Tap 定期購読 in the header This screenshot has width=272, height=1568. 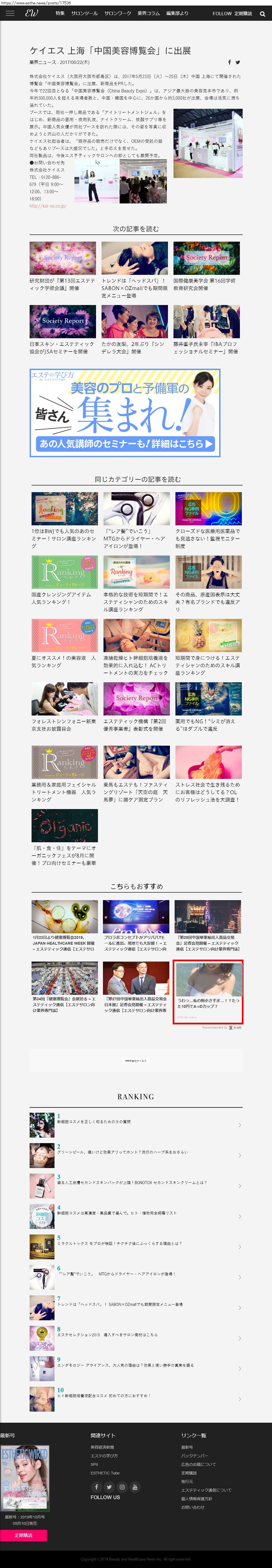click(243, 13)
